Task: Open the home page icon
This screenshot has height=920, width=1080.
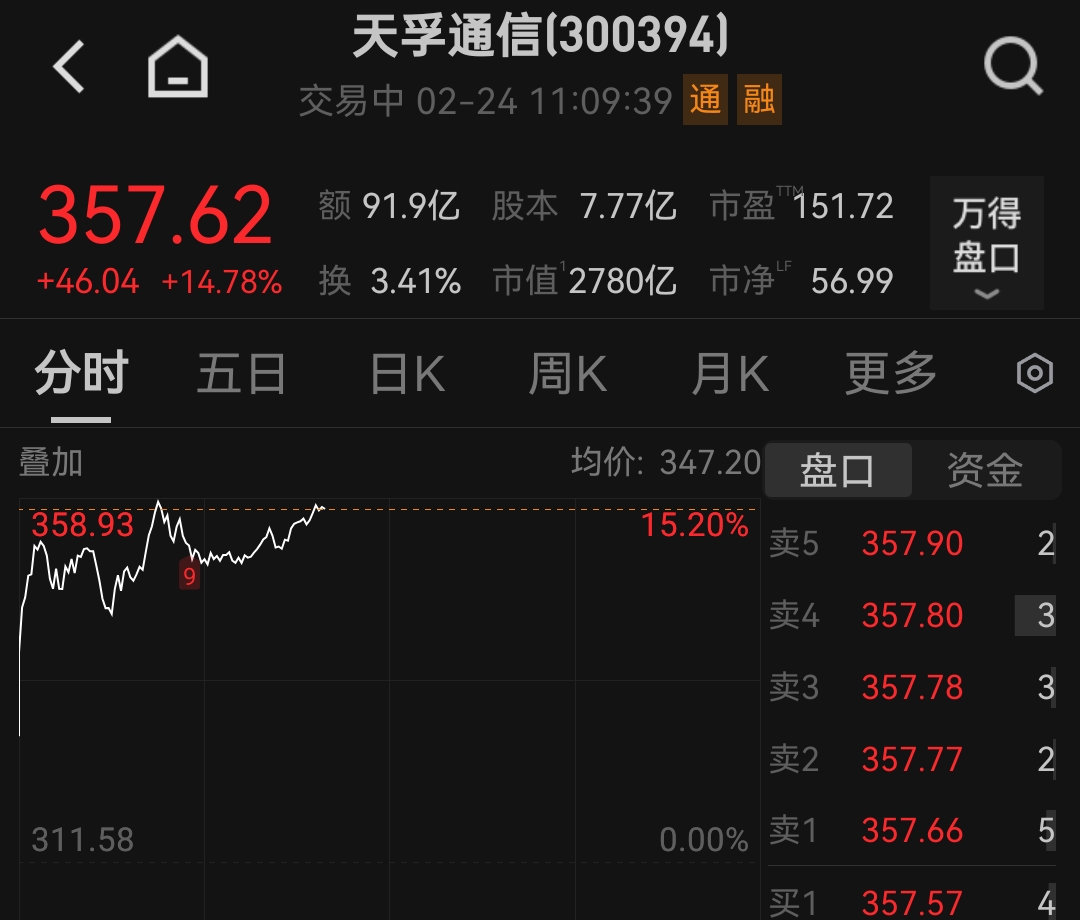Action: 178,70
